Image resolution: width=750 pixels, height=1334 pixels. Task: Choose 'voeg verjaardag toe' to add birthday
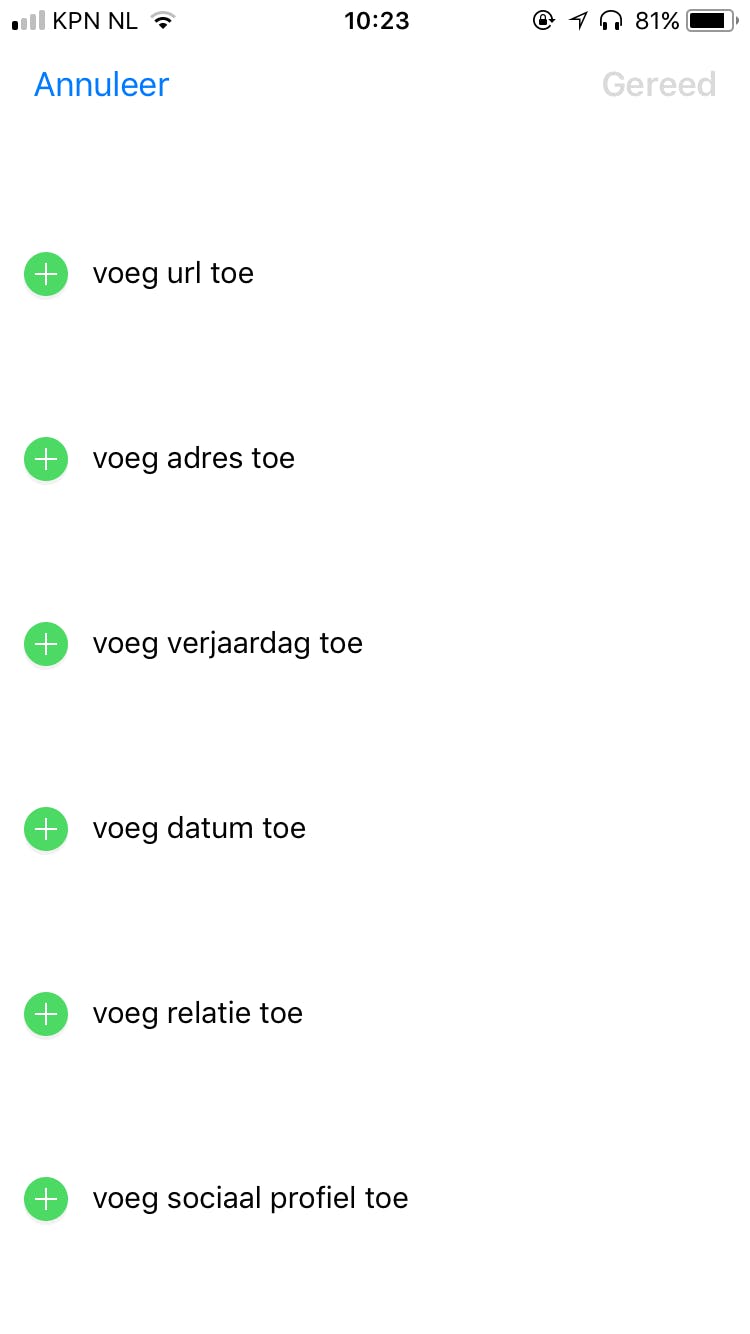[227, 644]
